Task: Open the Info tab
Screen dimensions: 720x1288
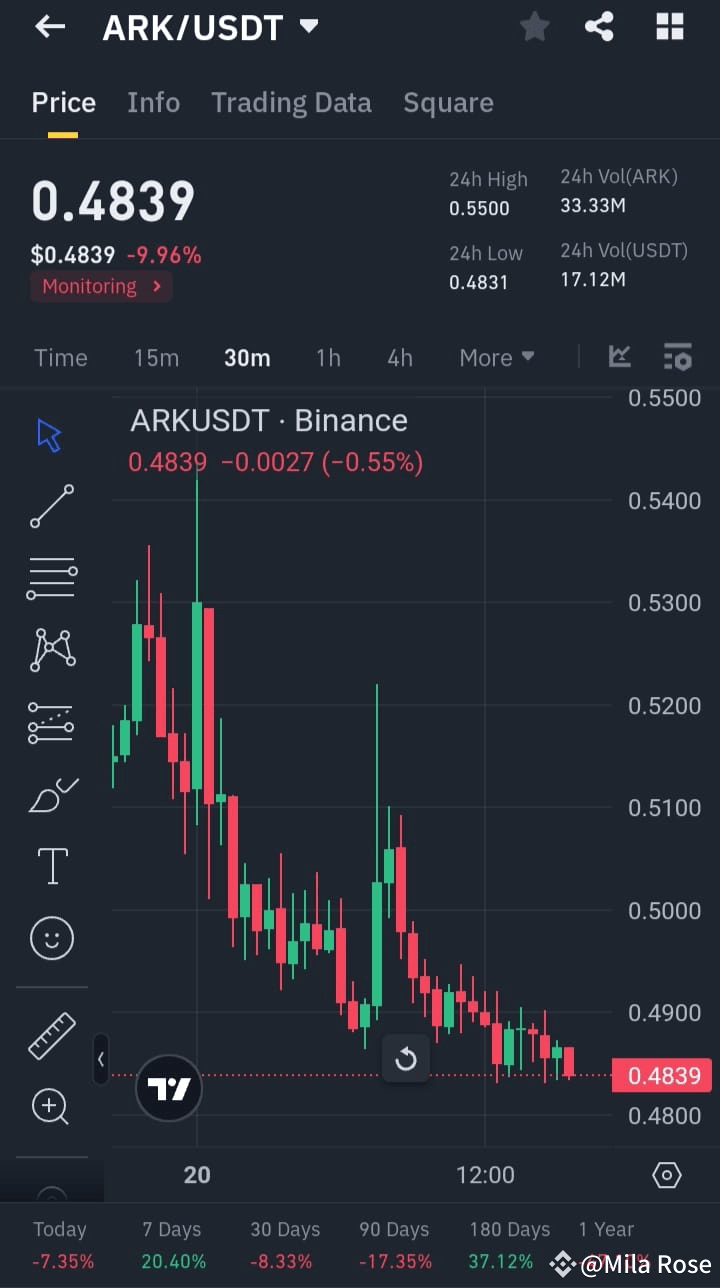Action: 153,102
